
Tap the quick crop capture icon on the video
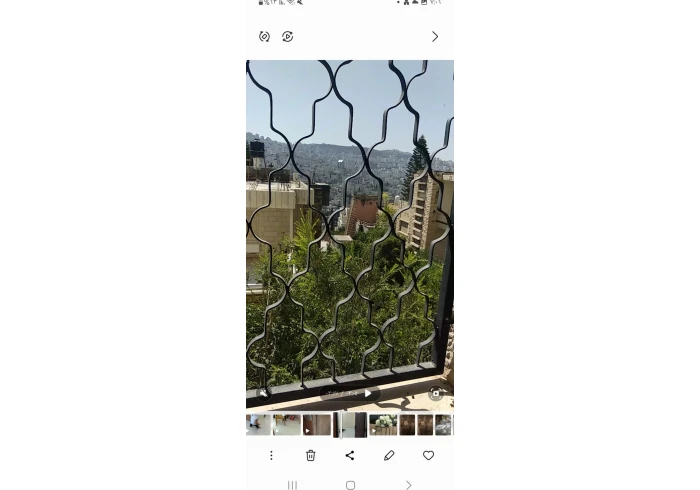pos(436,394)
